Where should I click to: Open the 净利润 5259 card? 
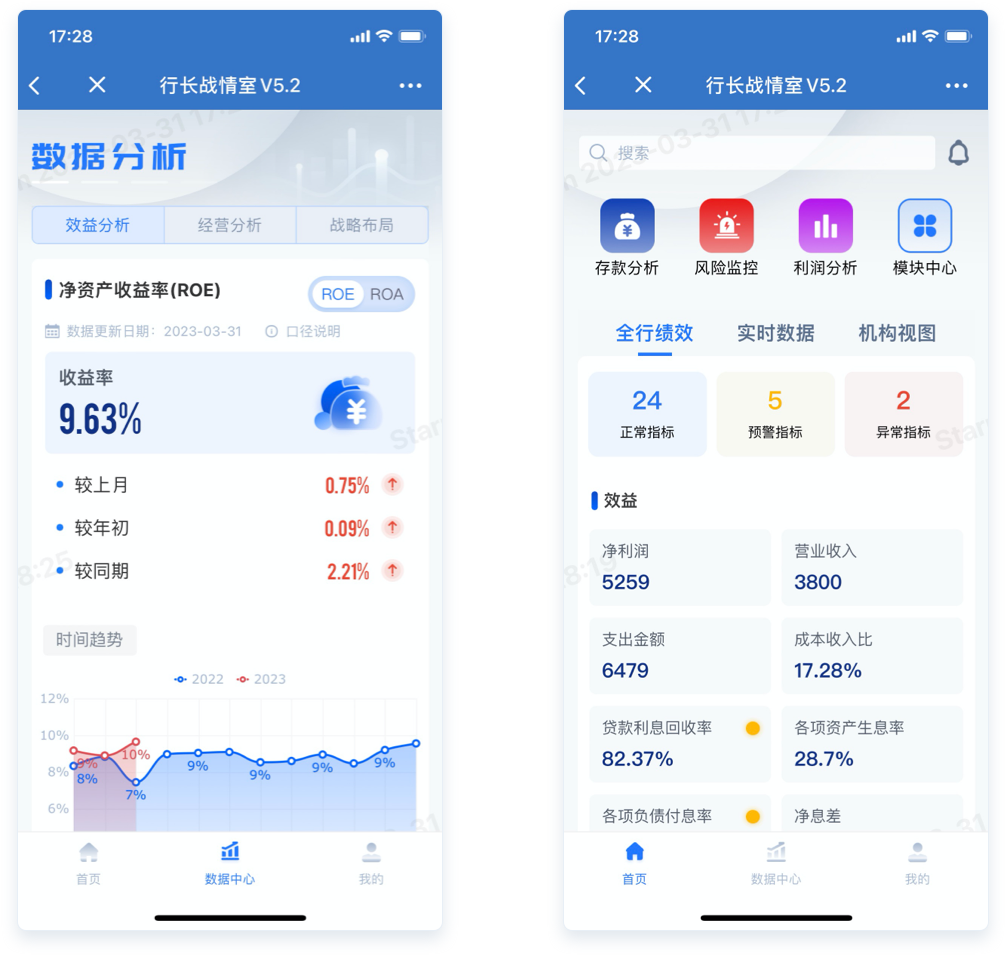pyautogui.click(x=679, y=567)
